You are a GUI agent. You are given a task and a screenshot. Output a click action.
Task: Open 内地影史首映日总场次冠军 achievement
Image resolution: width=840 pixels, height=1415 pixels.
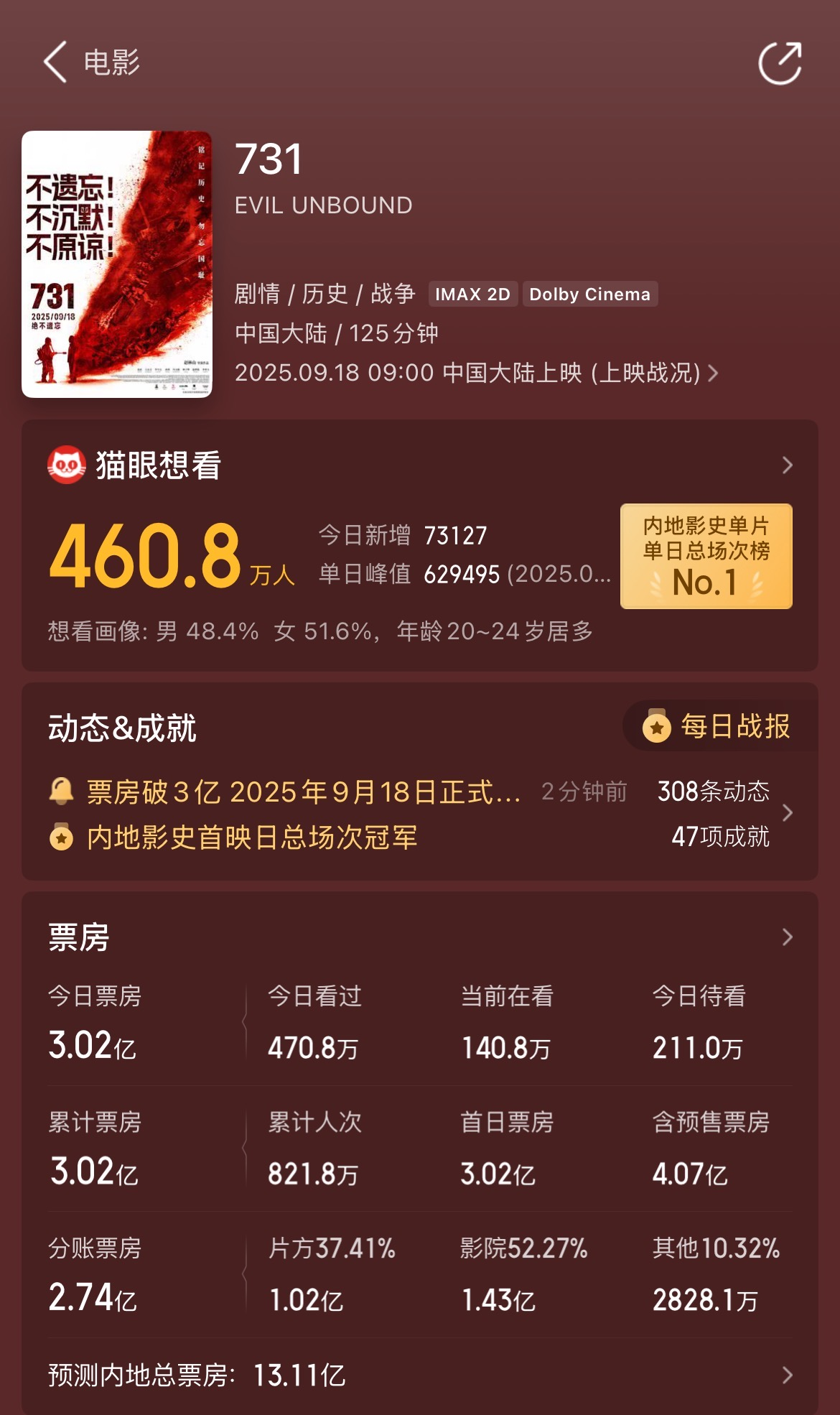(251, 838)
